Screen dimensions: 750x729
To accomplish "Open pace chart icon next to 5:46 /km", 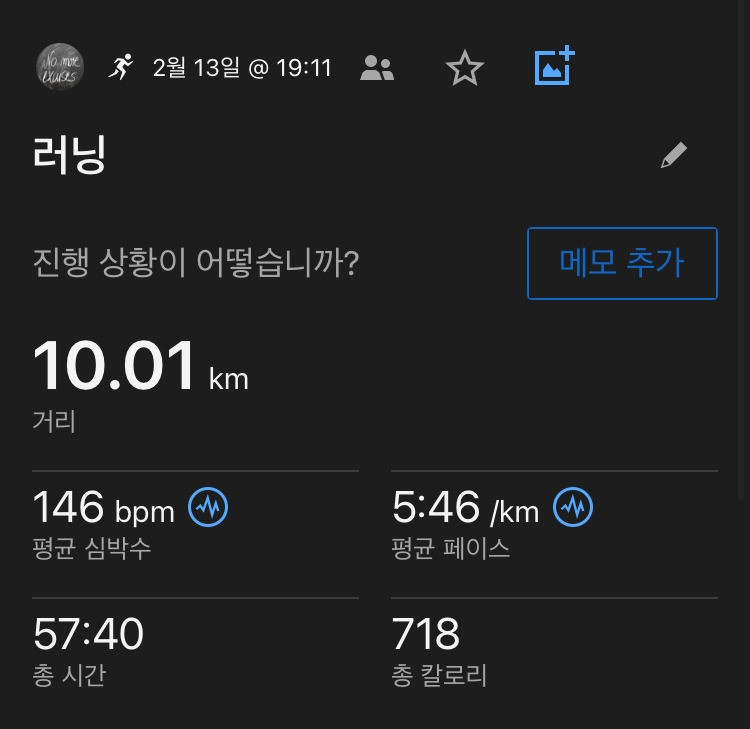I will coord(573,509).
